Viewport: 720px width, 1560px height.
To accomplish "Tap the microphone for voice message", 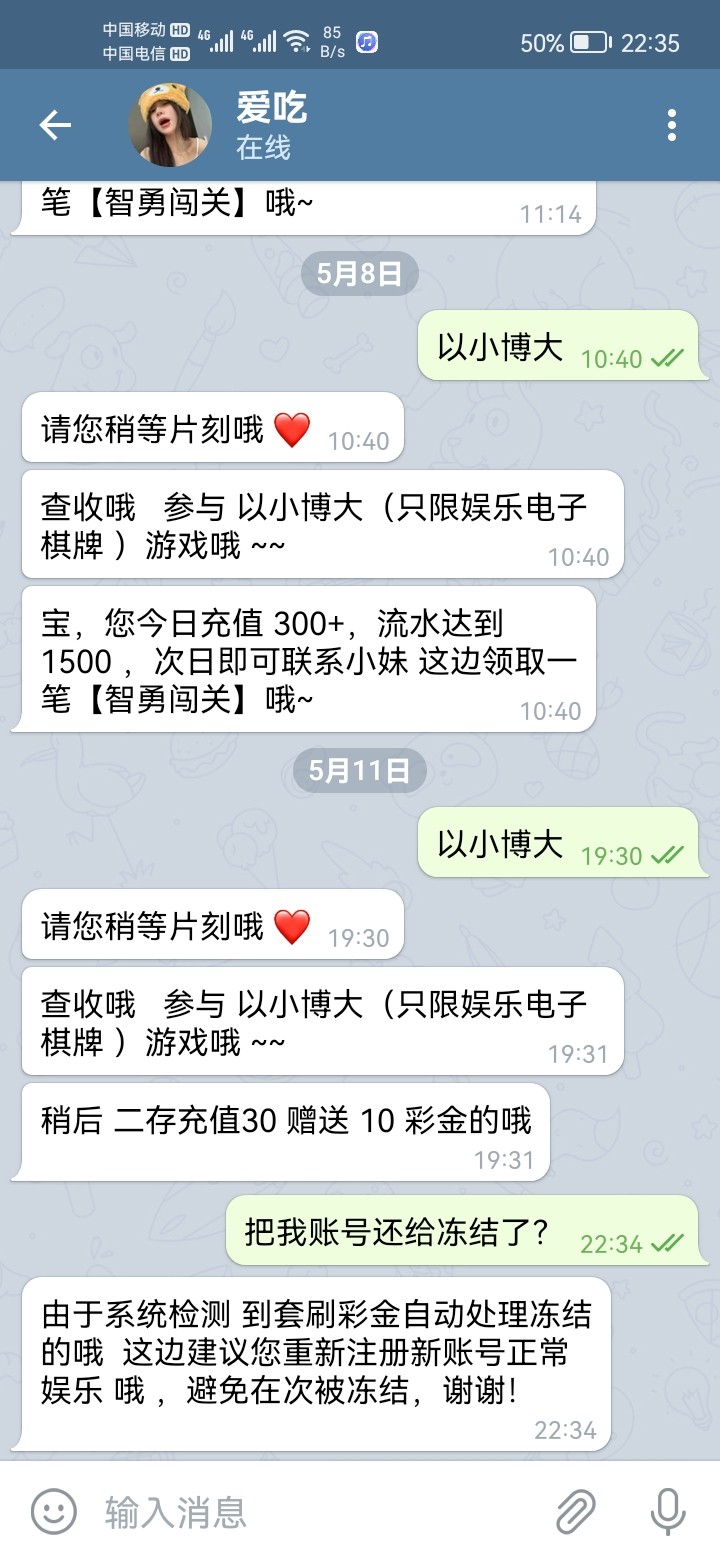I will coord(667,1511).
